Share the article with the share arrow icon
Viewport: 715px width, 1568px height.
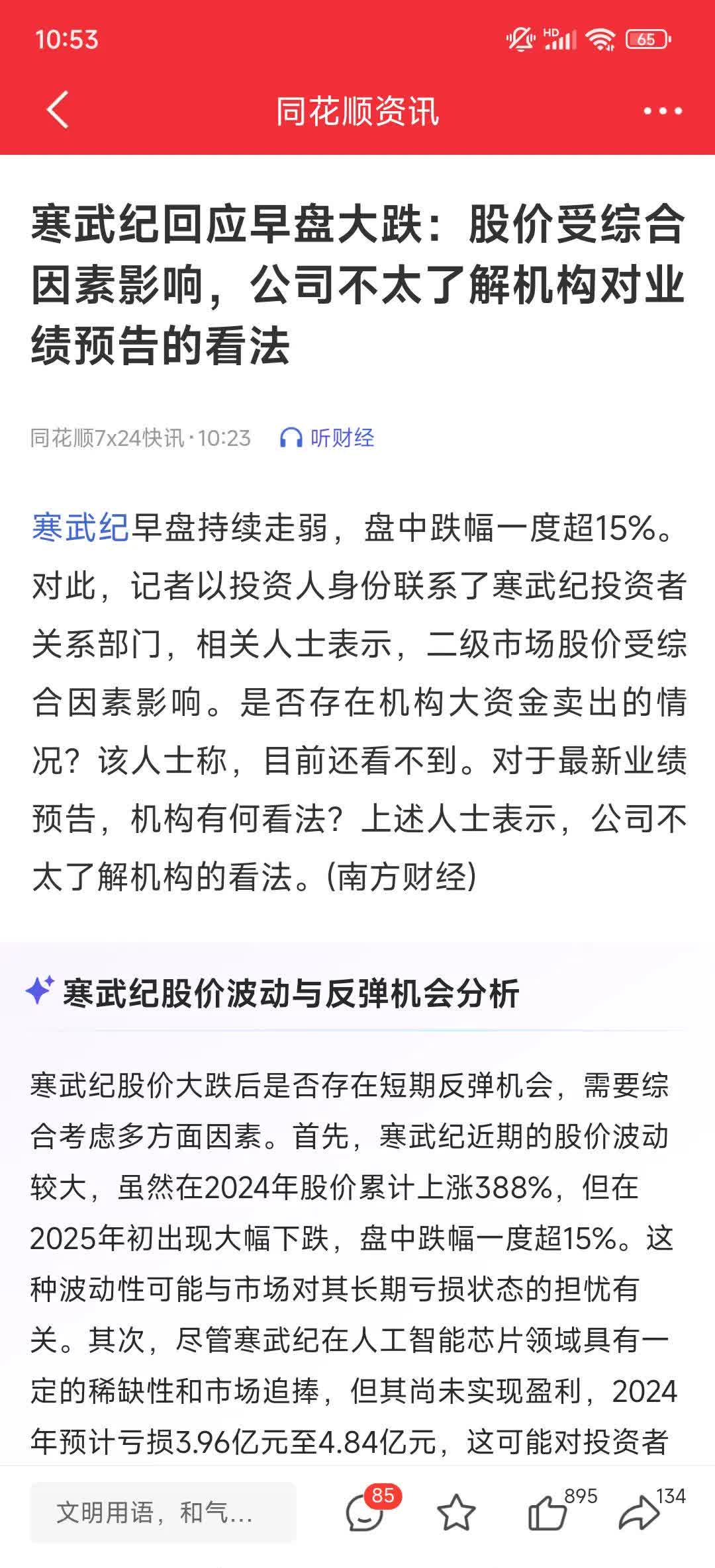pyautogui.click(x=640, y=1512)
